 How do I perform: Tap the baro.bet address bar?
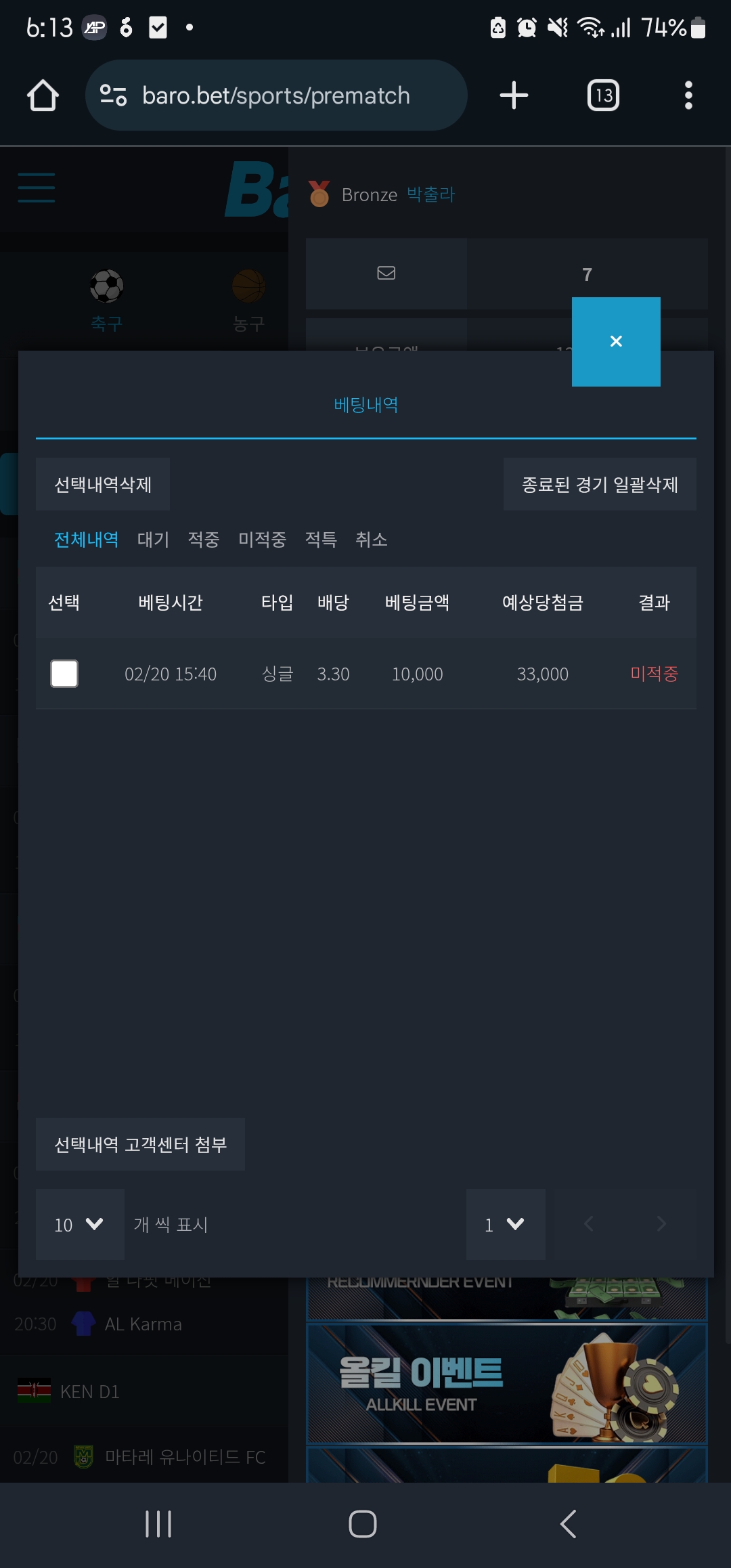tap(276, 95)
